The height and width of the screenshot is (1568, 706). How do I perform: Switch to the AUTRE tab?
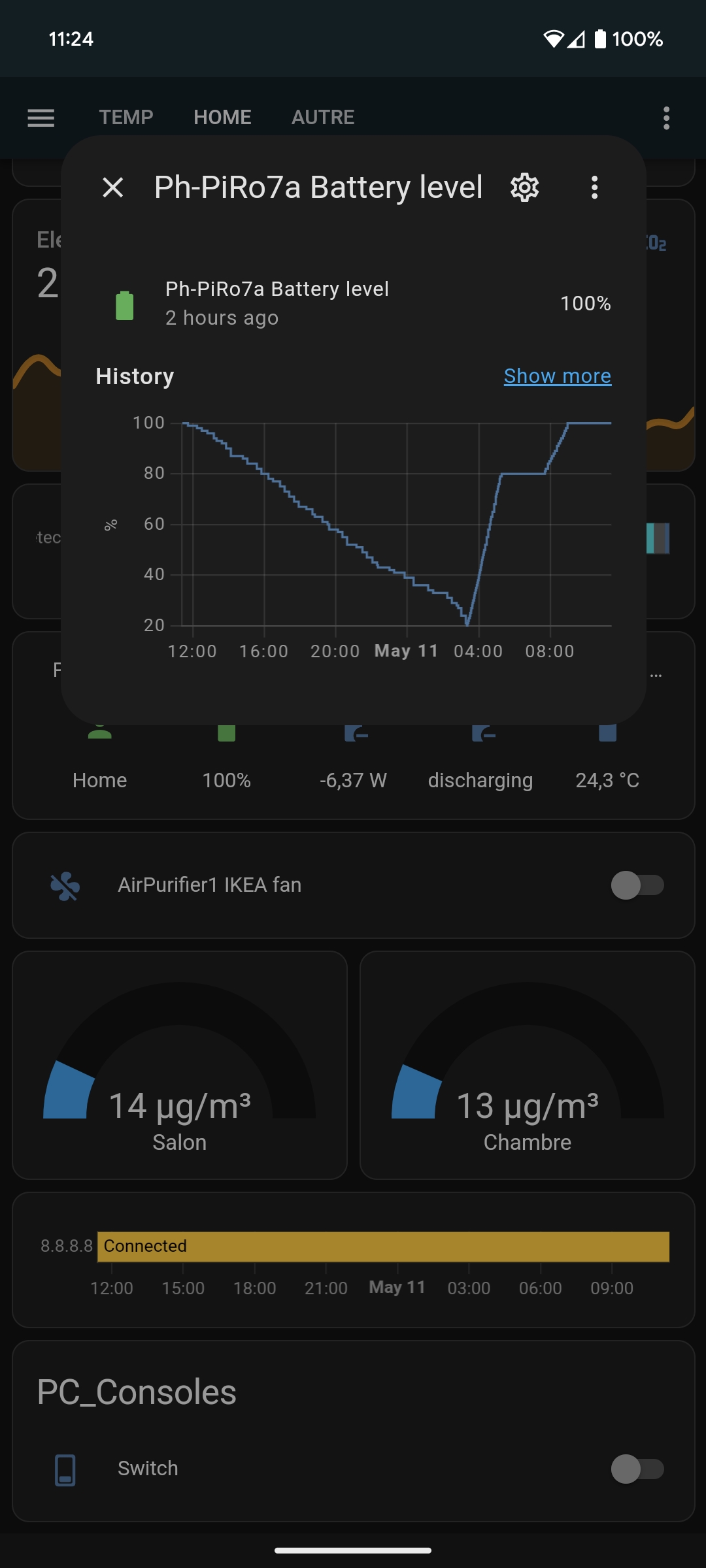(323, 118)
